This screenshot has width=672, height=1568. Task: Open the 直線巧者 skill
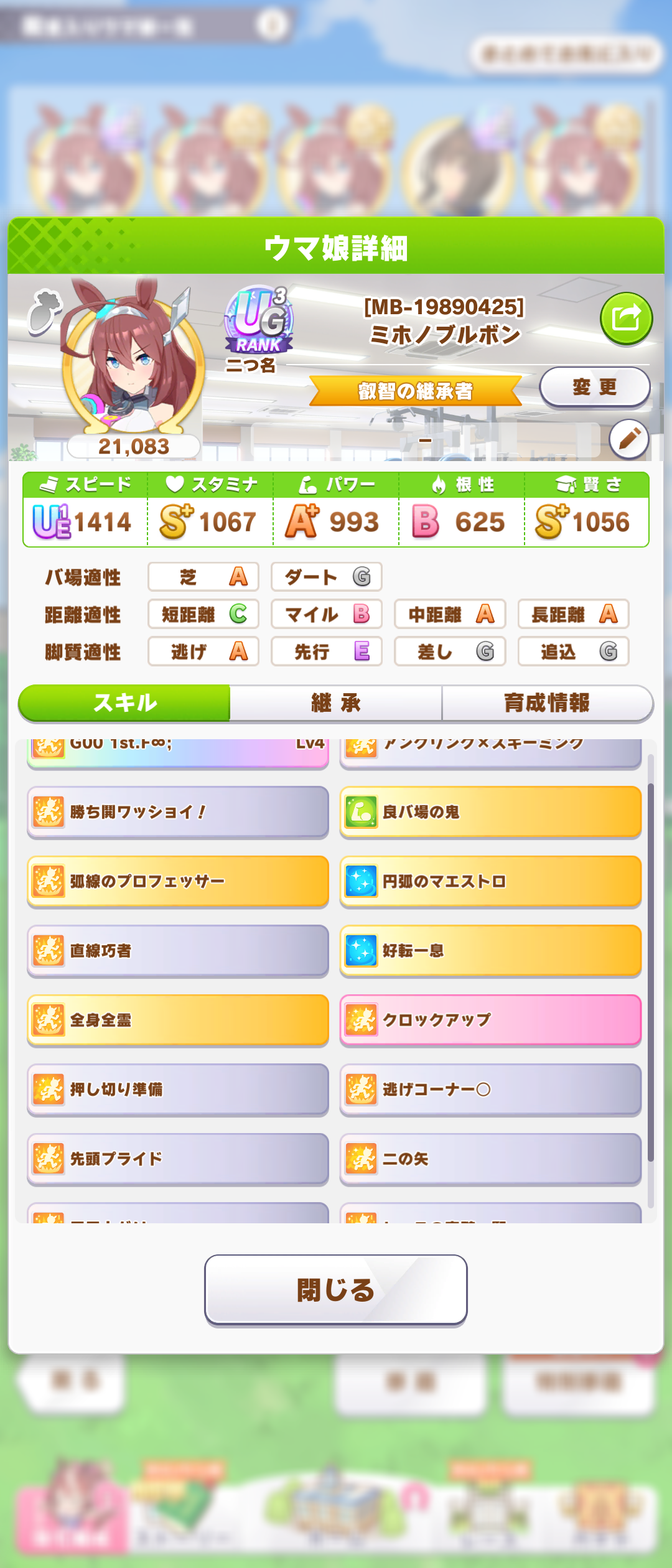pos(178,951)
